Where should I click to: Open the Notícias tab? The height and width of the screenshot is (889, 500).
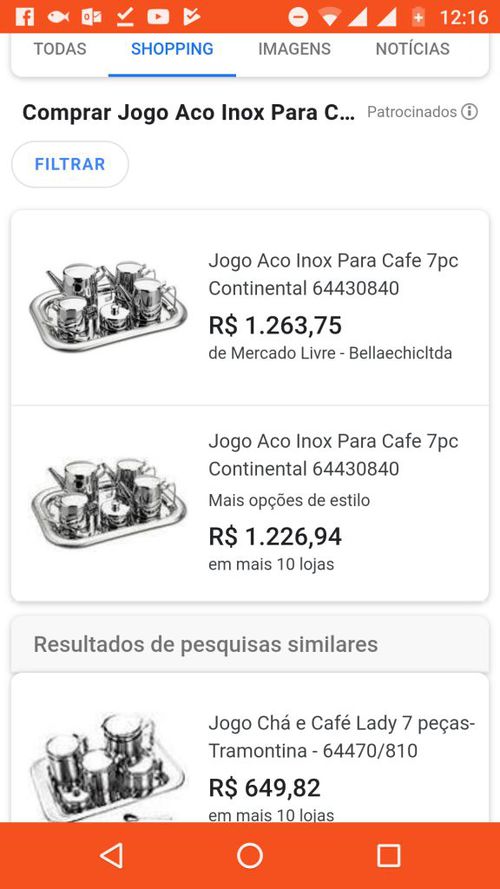tap(412, 49)
